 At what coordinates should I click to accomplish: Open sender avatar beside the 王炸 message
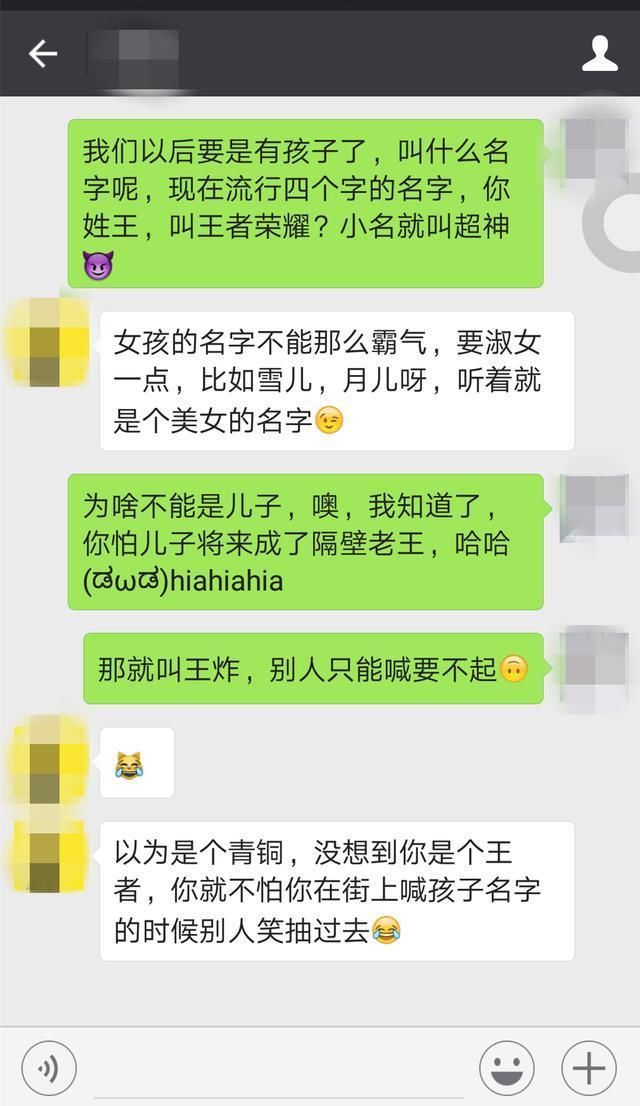coord(593,668)
